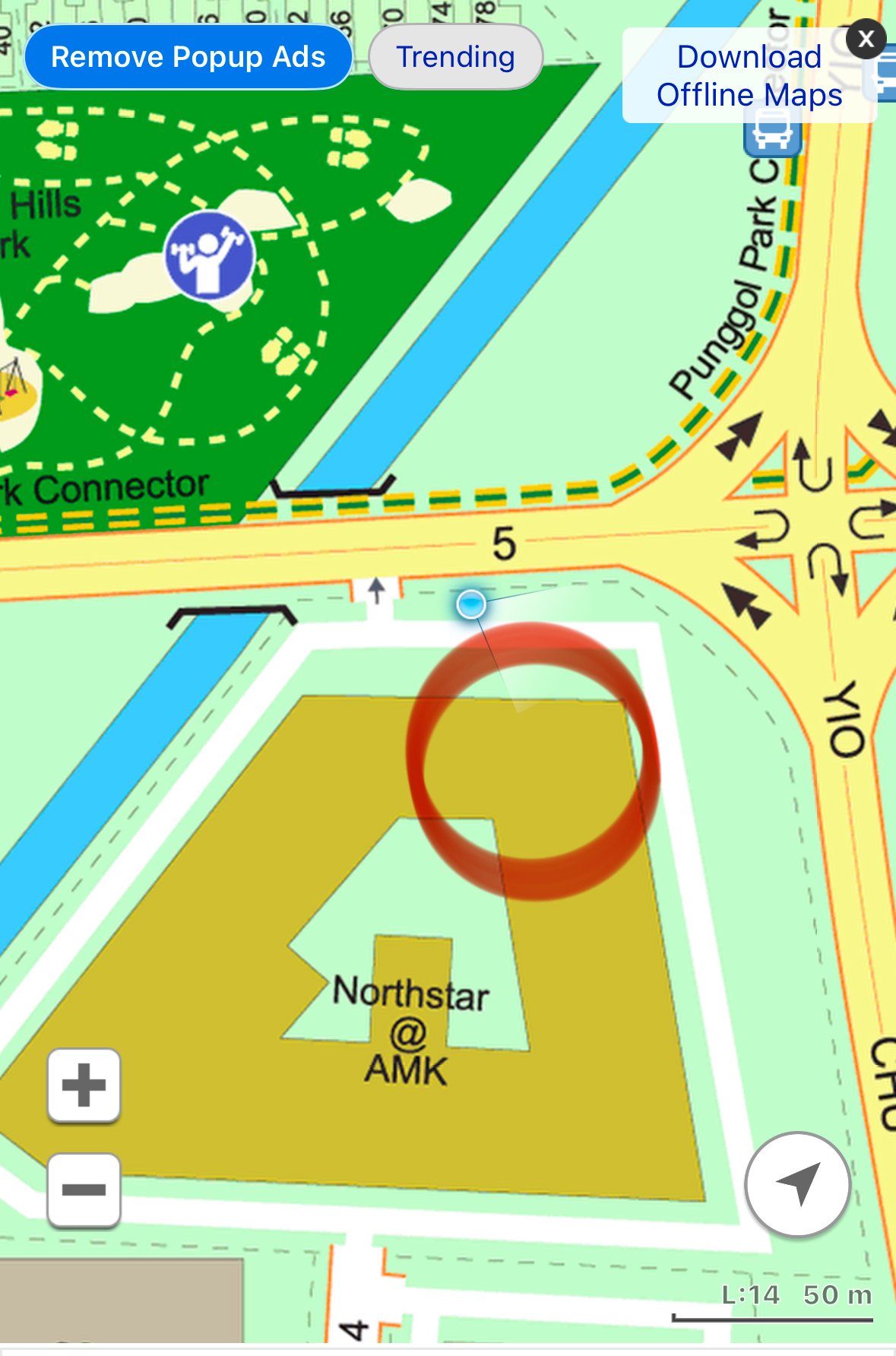Zoom in with the plus button
This screenshot has height=1356, width=896.
pyautogui.click(x=84, y=1085)
